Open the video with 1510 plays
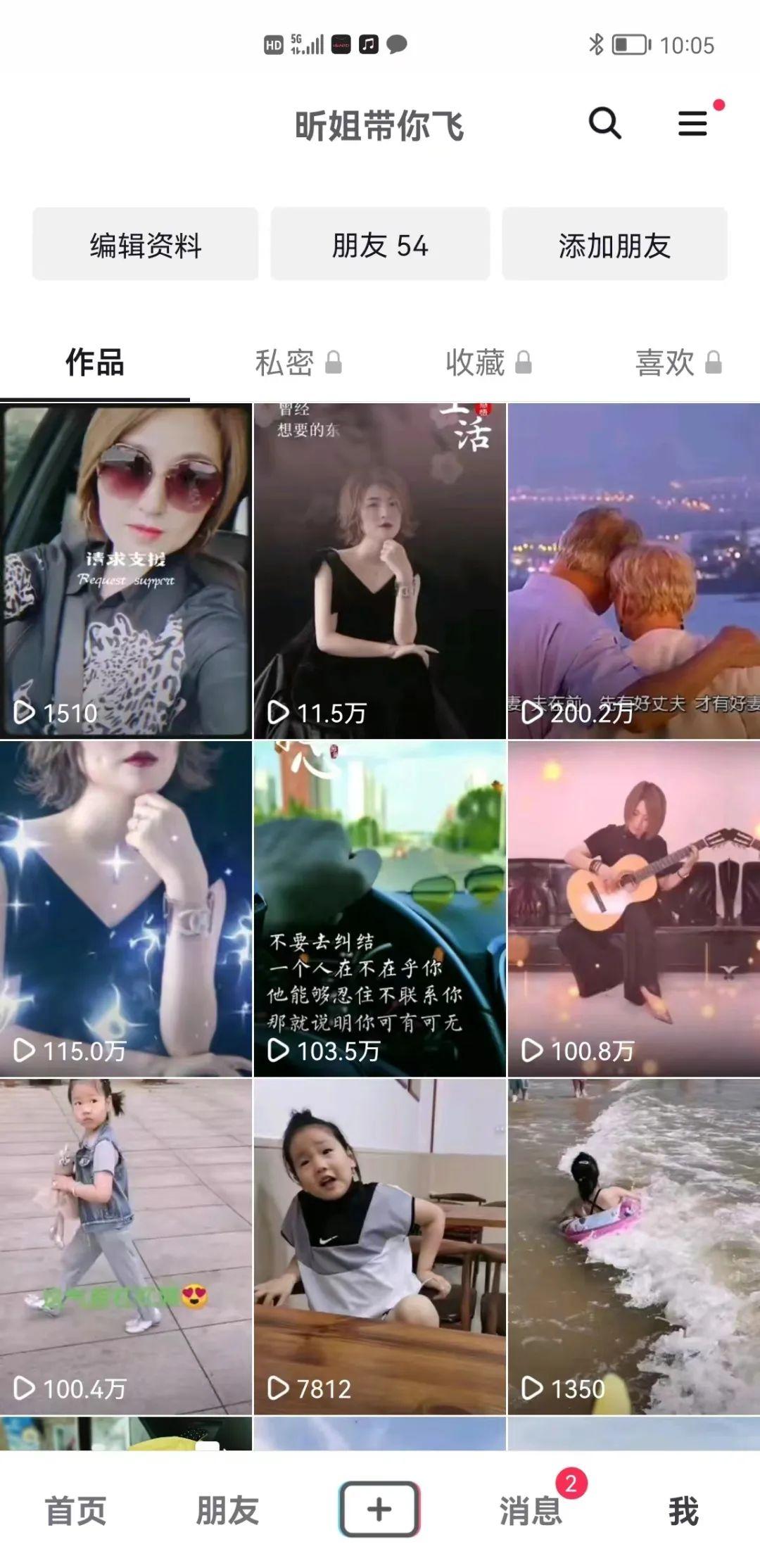Image resolution: width=760 pixels, height=1568 pixels. pos(126,571)
